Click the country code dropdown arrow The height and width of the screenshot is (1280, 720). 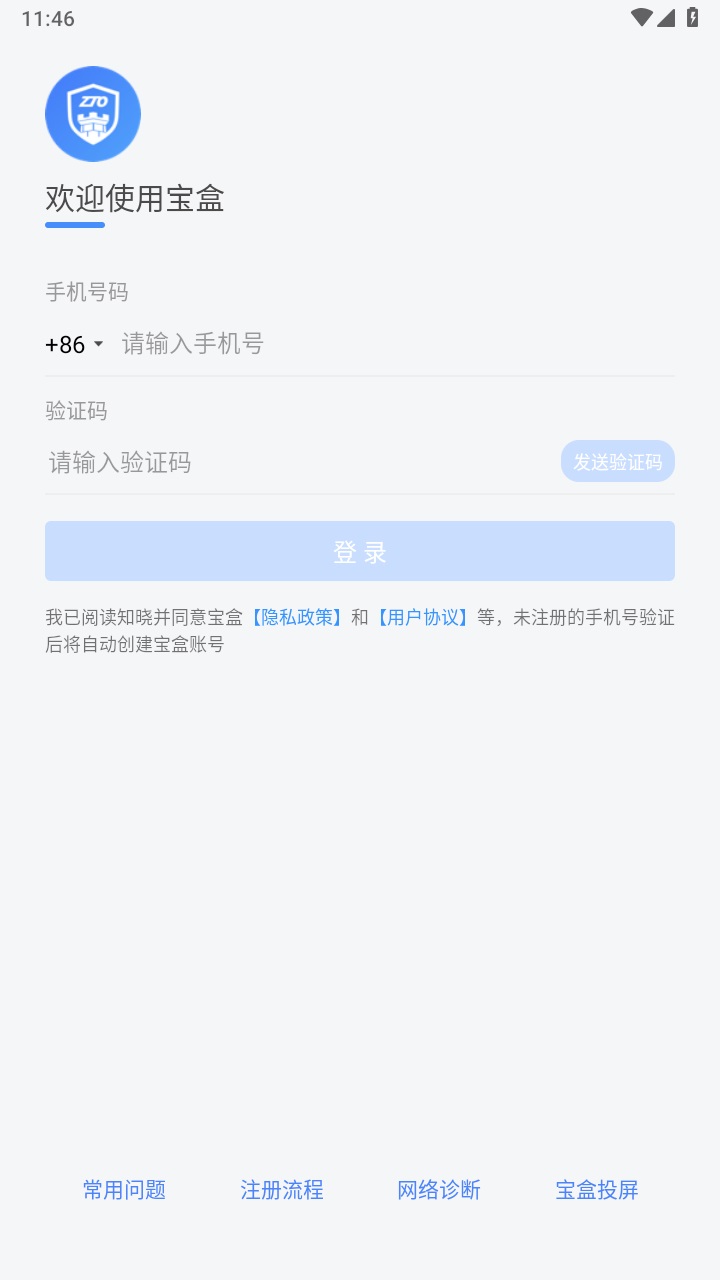(x=98, y=345)
